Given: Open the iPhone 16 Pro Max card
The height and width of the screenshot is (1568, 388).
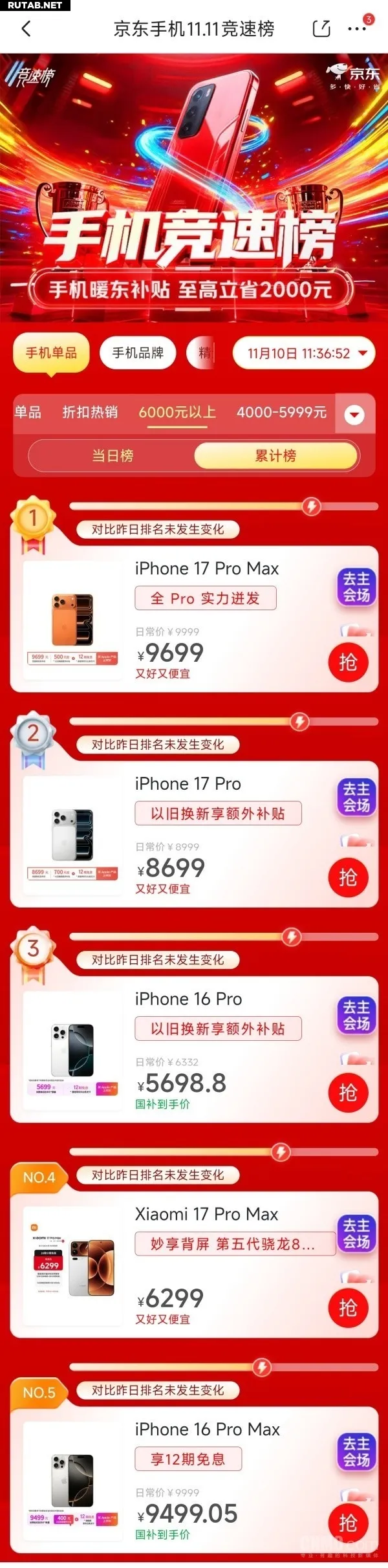Looking at the screenshot, I should click(x=194, y=1480).
